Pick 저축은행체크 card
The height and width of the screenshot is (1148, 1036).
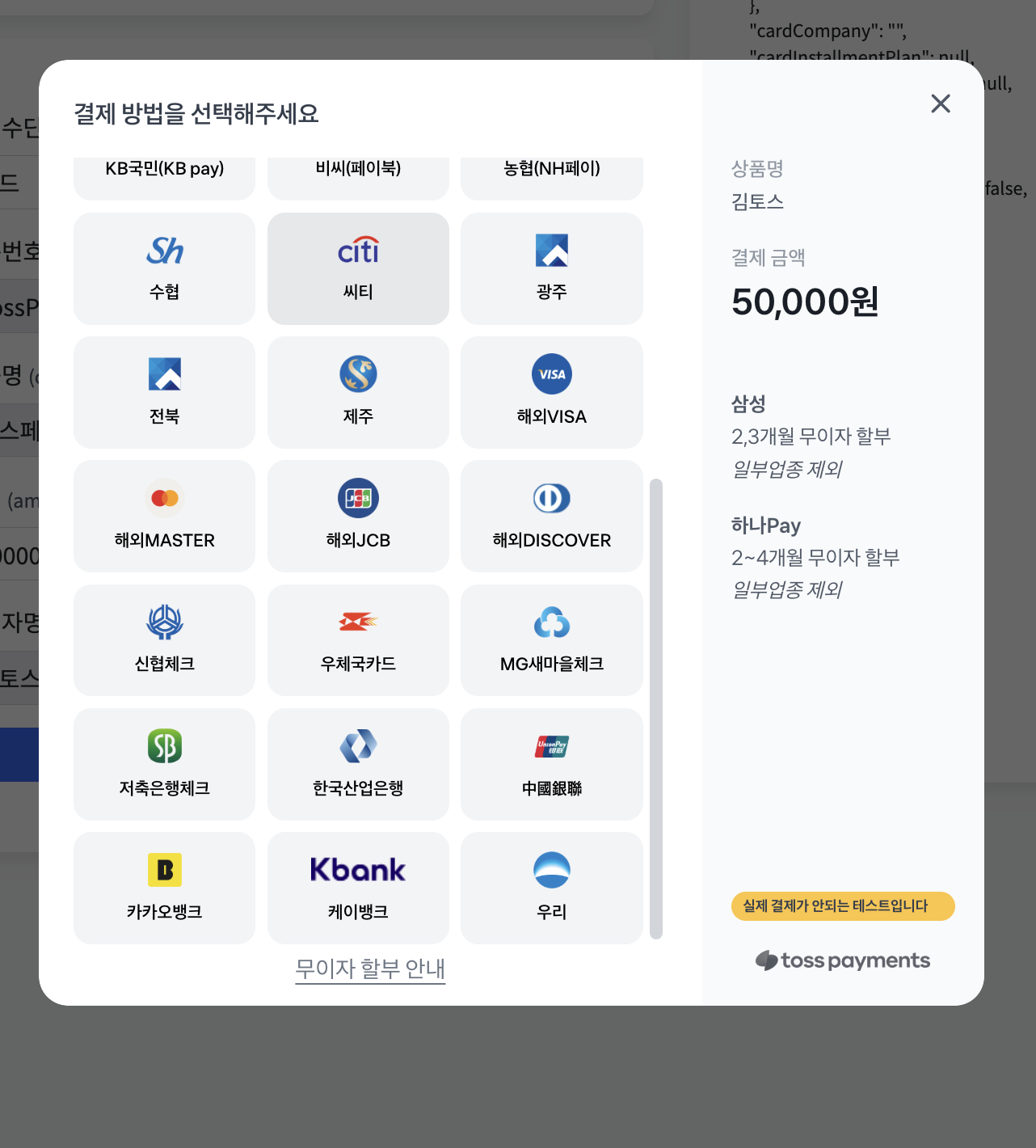pos(164,764)
